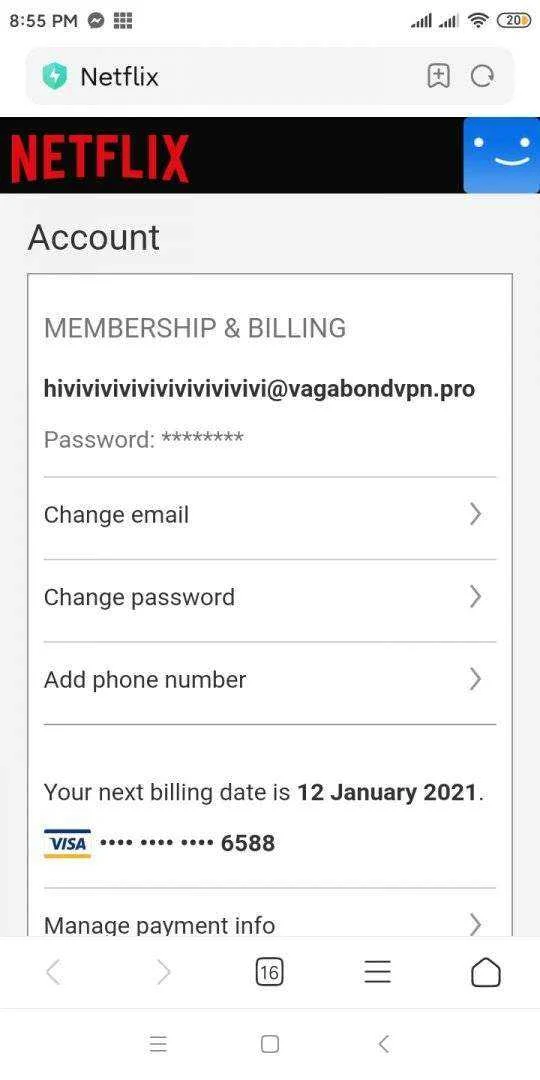Tap the system back button
The width and height of the screenshot is (540, 1080).
(x=384, y=1044)
